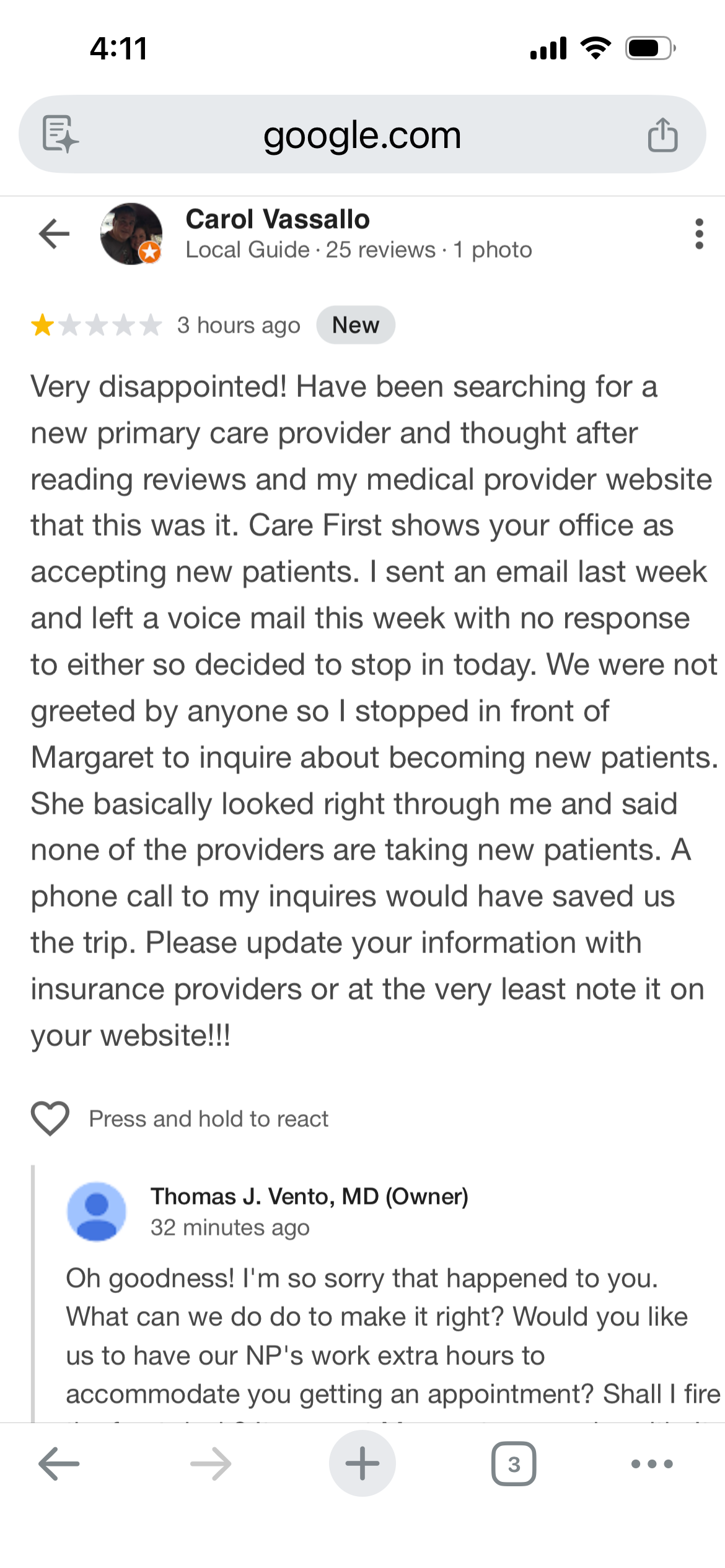Open the page summary icon in address bar
725x1568 pixels.
pyautogui.click(x=60, y=134)
